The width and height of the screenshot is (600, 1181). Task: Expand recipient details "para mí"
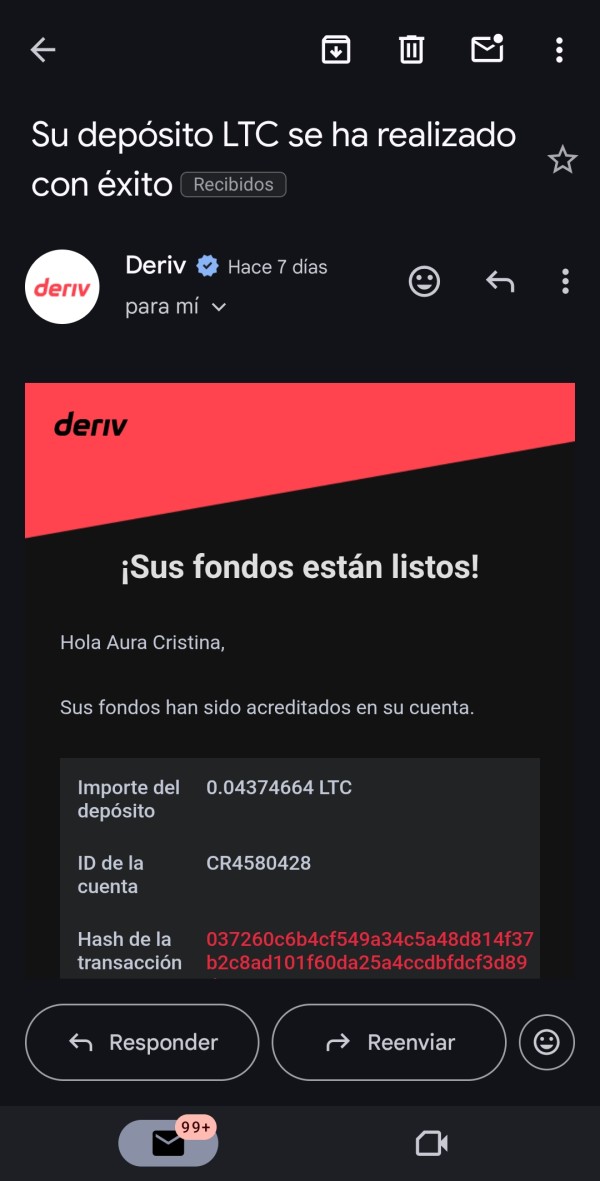(176, 307)
